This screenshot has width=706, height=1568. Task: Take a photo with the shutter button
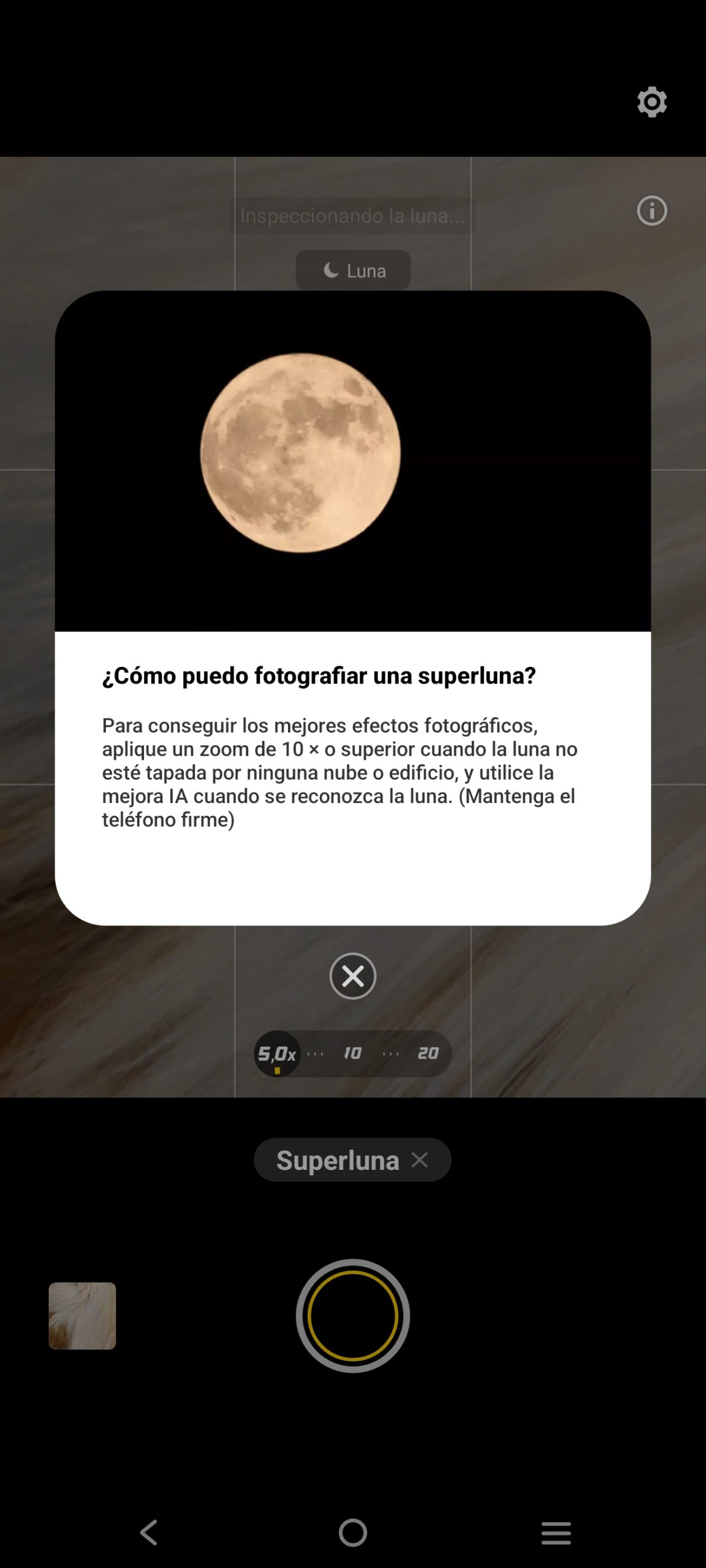click(352, 1316)
